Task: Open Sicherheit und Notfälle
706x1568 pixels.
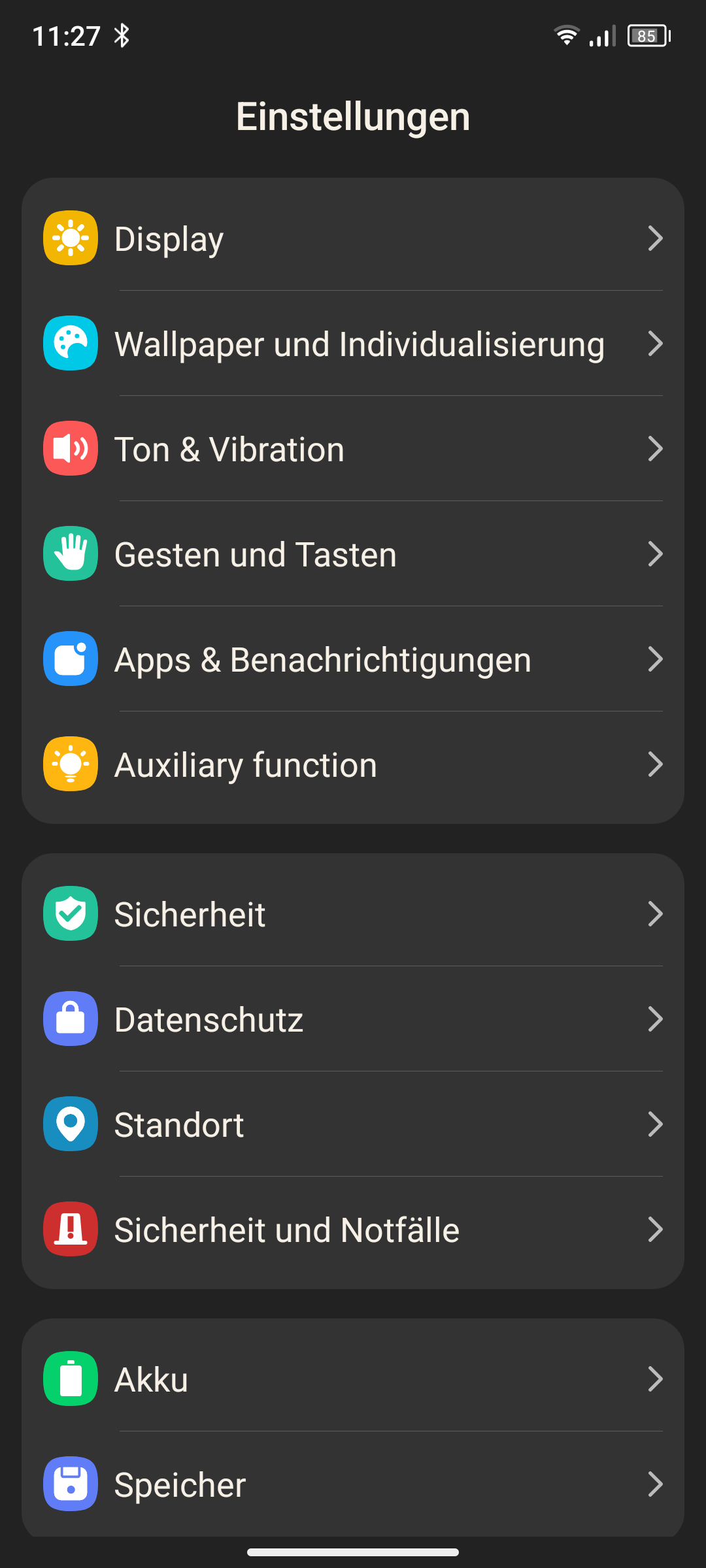Action: pyautogui.click(x=353, y=1229)
